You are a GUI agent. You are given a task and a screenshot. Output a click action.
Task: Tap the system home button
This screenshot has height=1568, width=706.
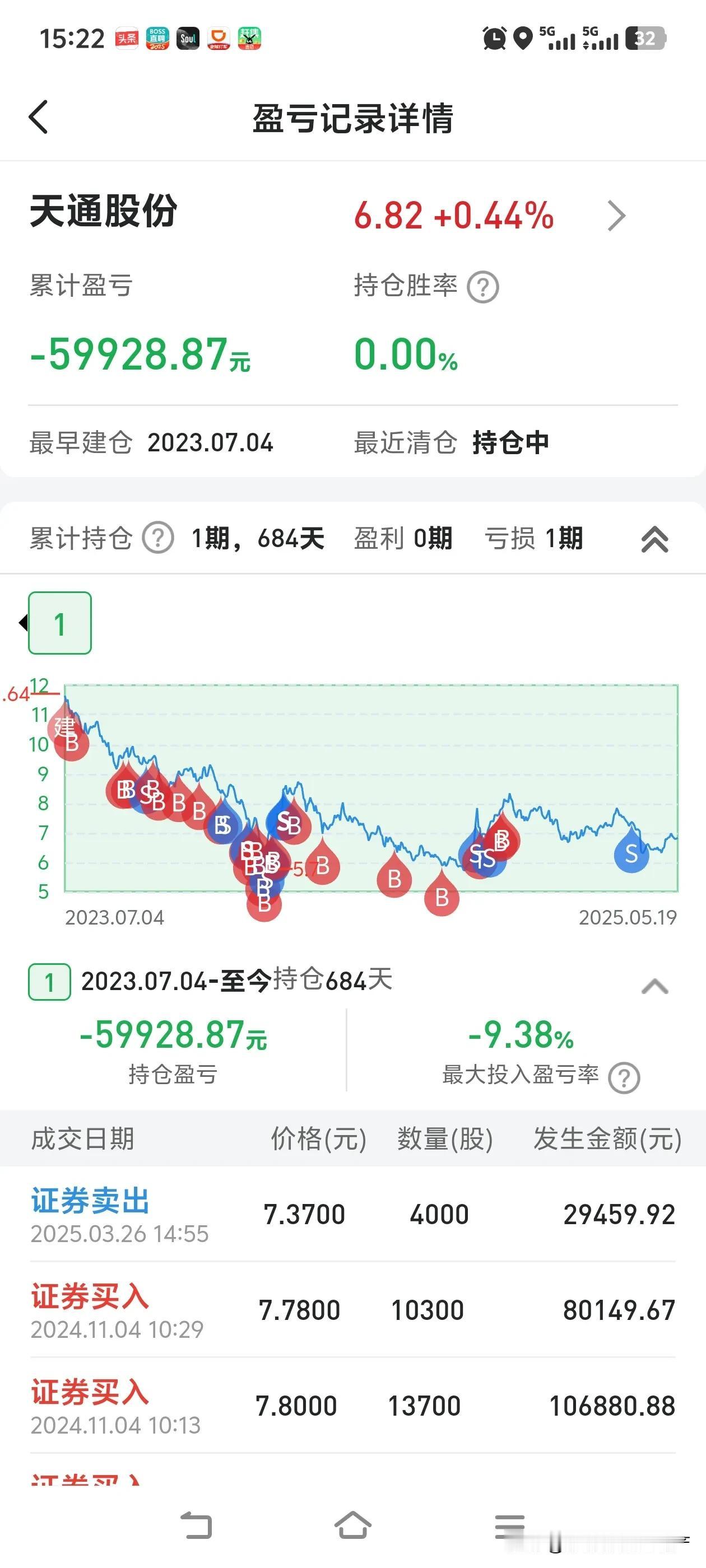click(352, 1525)
